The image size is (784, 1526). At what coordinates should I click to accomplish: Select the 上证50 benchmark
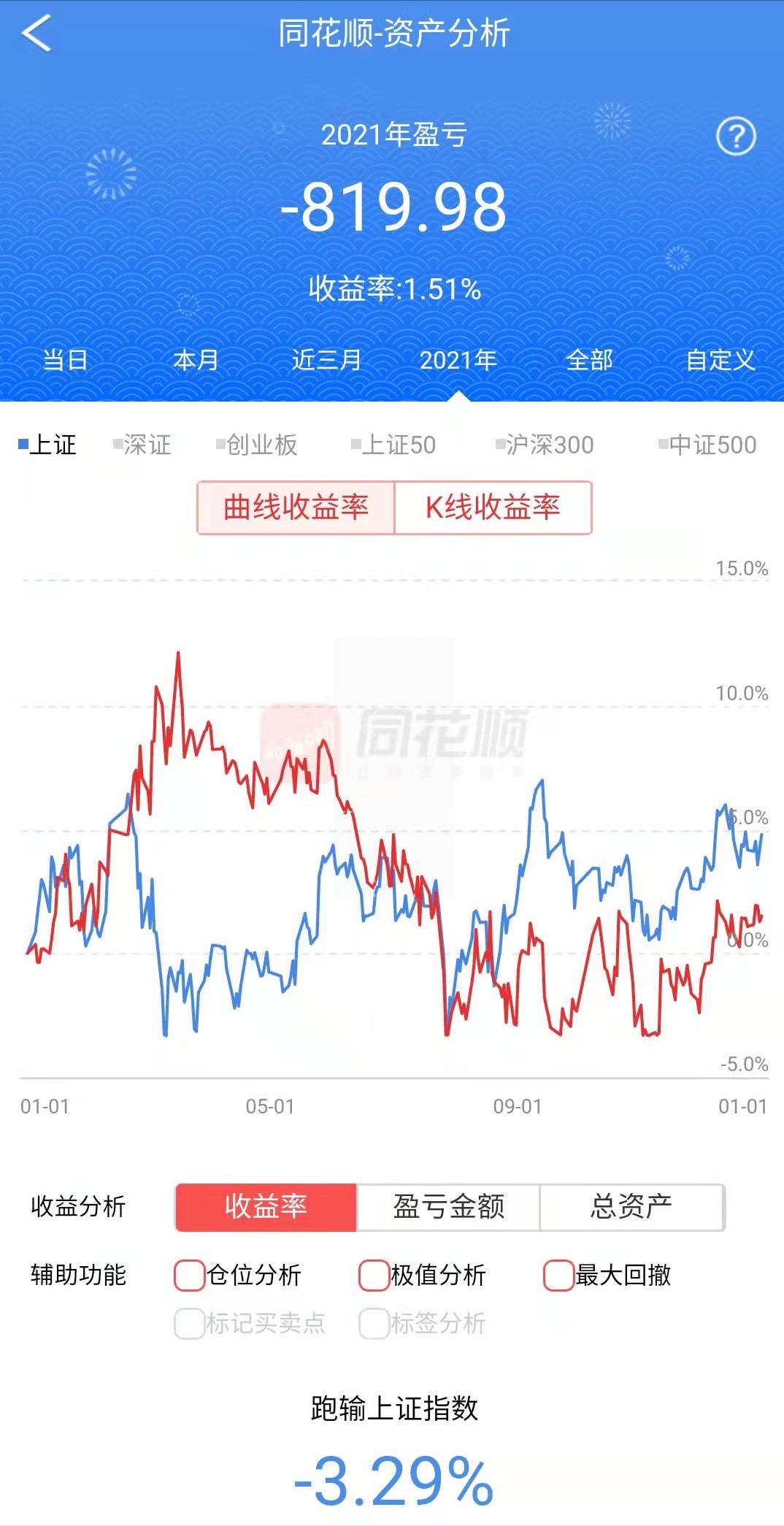click(x=393, y=445)
